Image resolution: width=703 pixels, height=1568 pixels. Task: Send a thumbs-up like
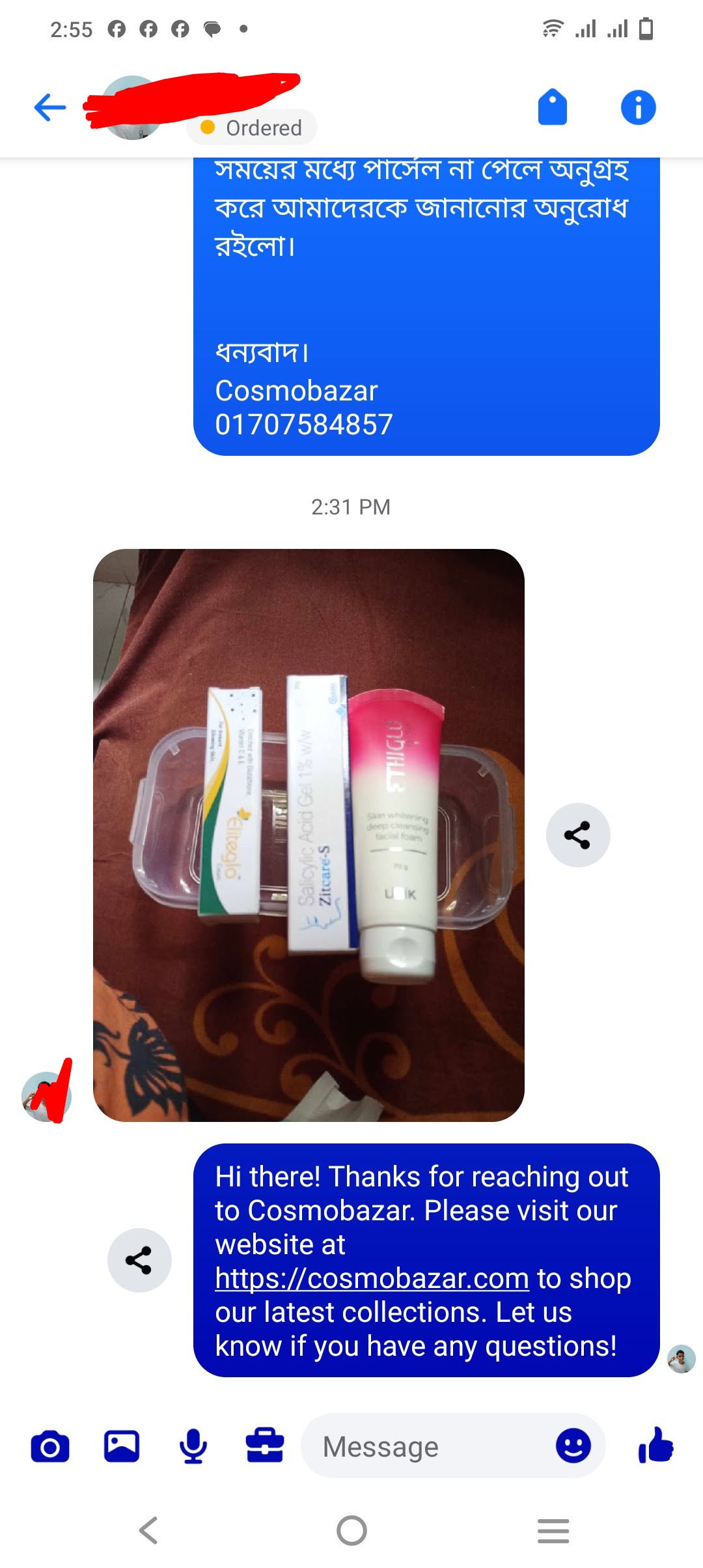click(x=656, y=1446)
